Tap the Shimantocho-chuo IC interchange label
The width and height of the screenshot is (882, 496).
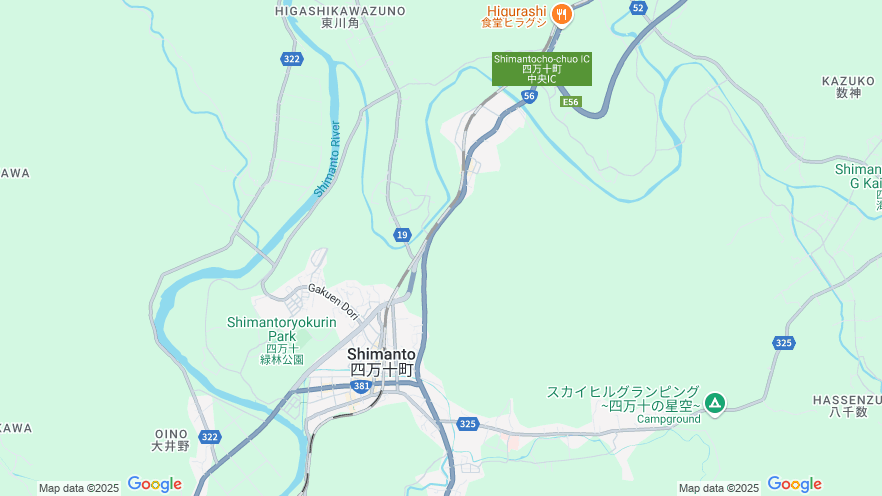click(541, 68)
